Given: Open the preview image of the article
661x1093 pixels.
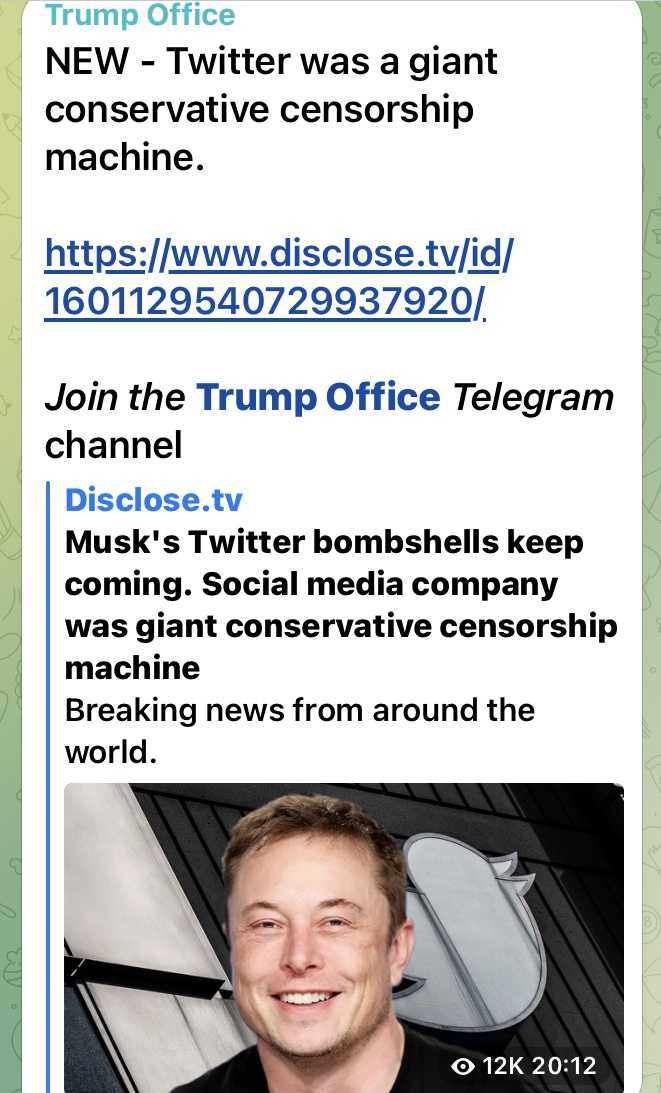Looking at the screenshot, I should pos(343,937).
